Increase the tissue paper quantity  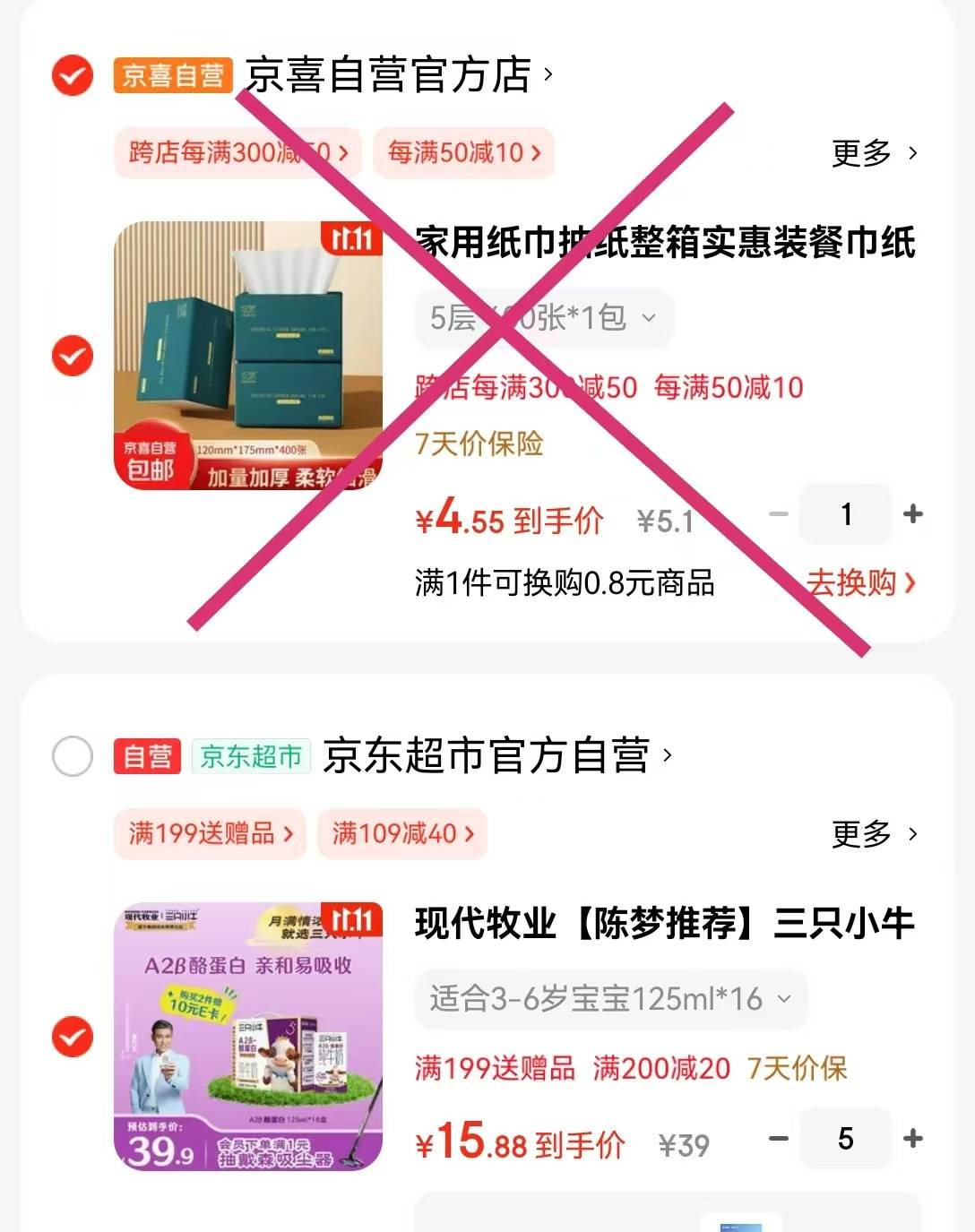pos(913,514)
